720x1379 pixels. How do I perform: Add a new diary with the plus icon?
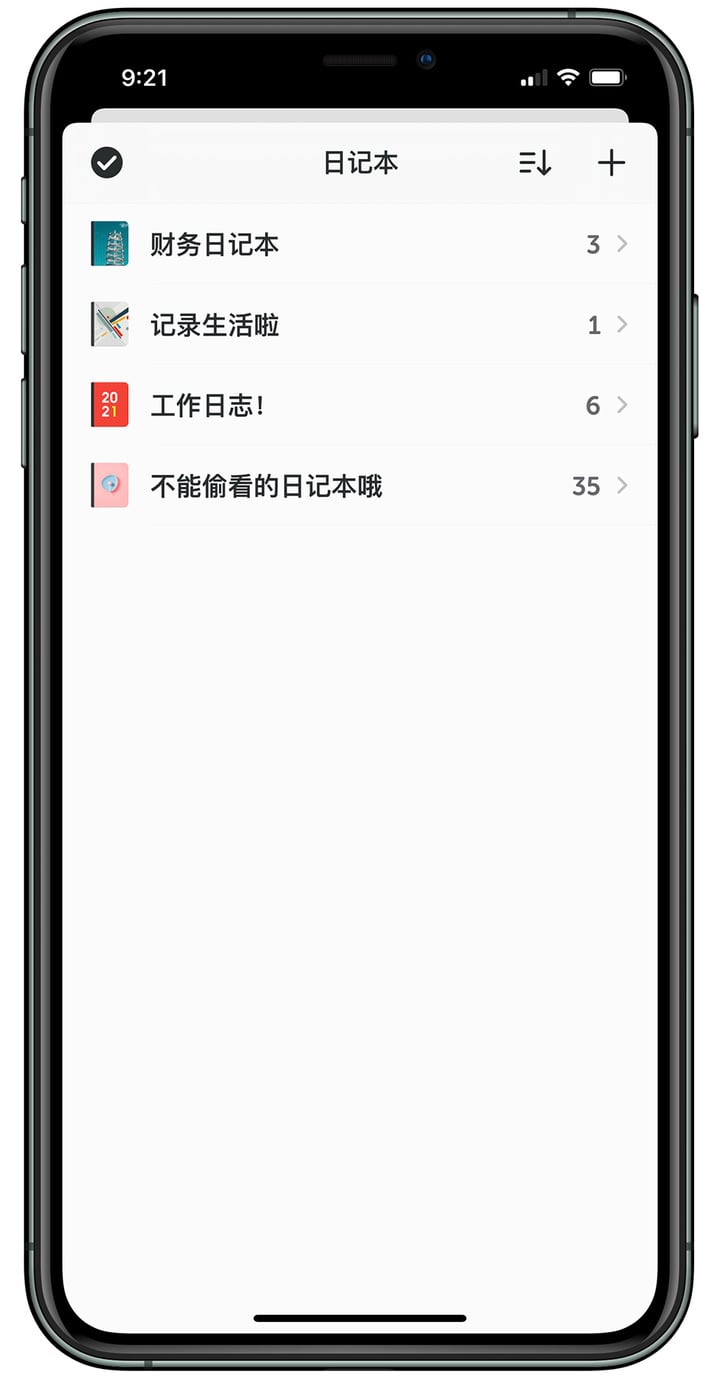(x=611, y=163)
